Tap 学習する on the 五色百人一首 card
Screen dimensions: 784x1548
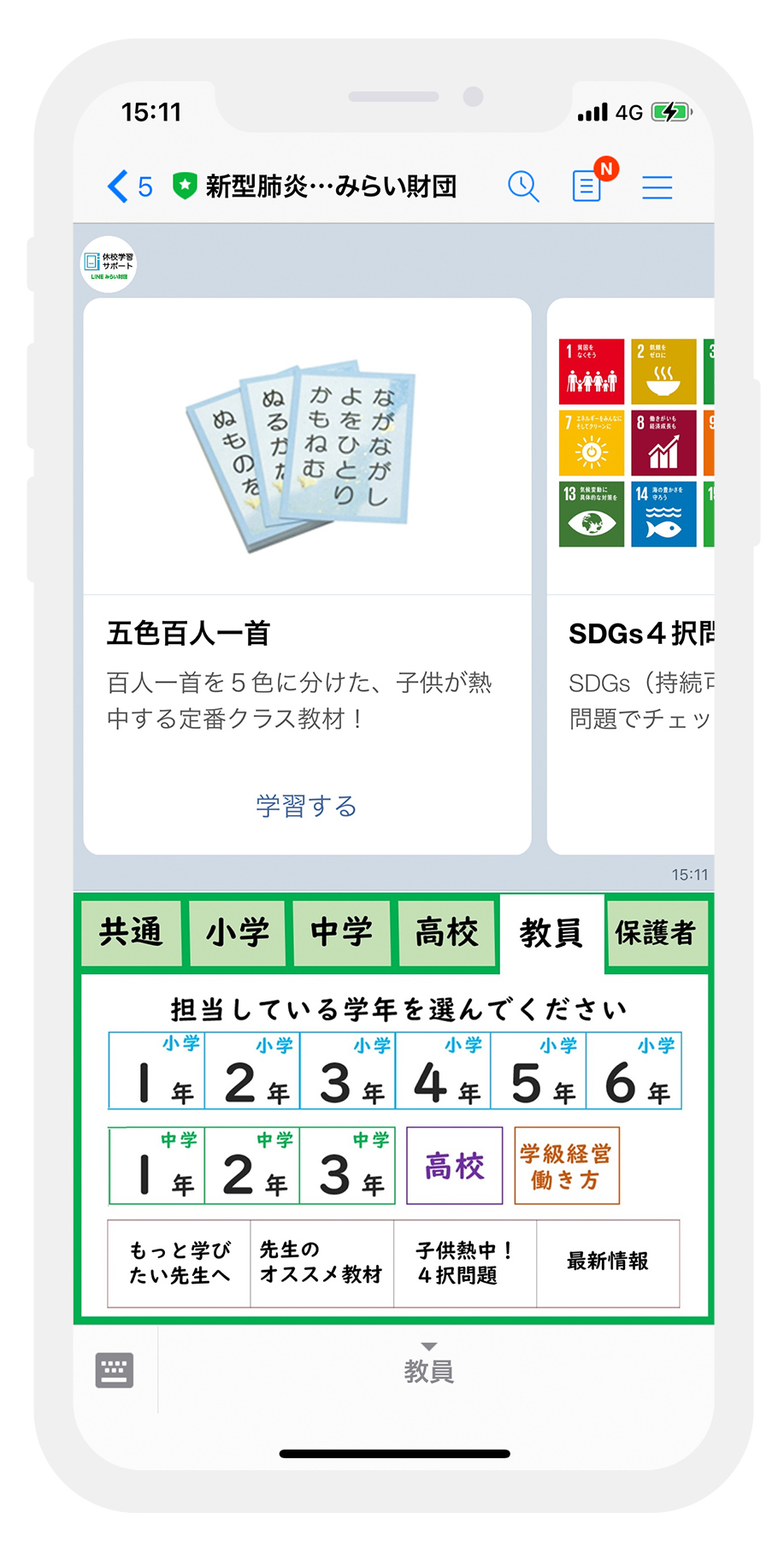click(307, 806)
